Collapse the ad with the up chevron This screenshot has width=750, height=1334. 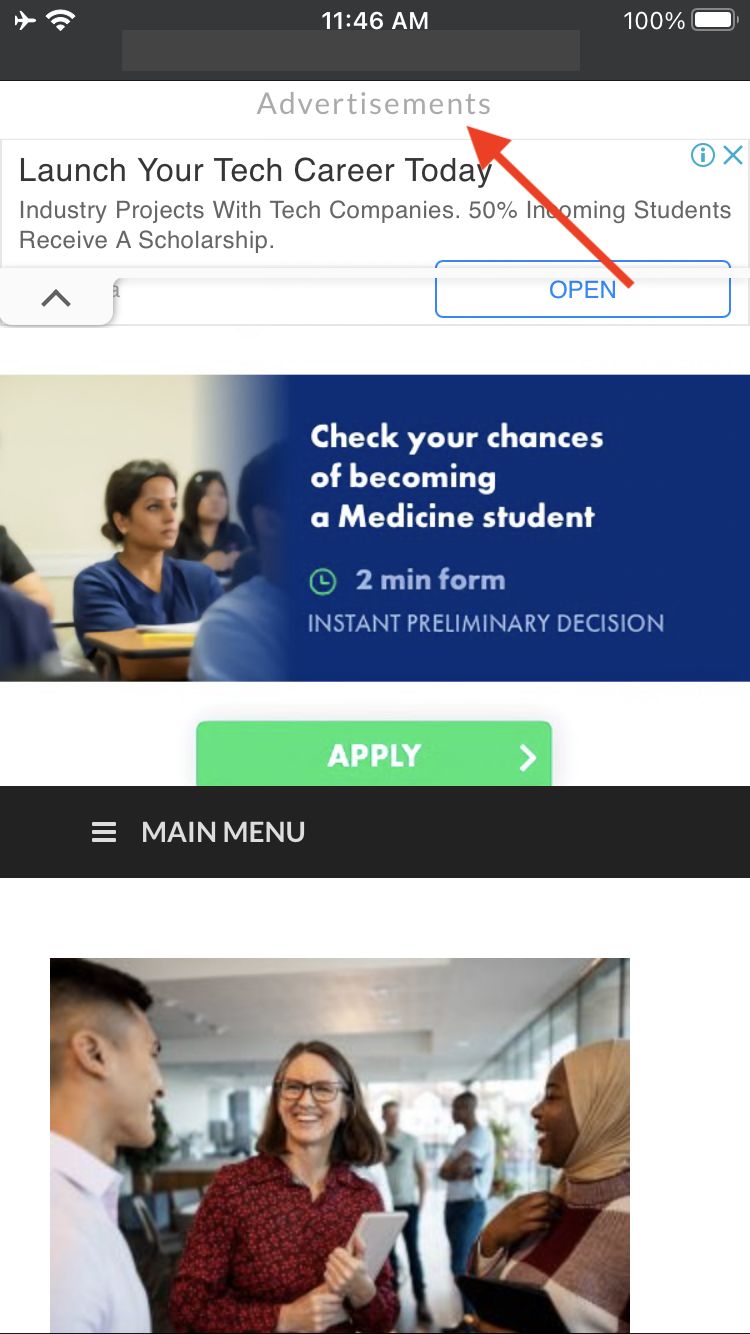[x=56, y=298]
